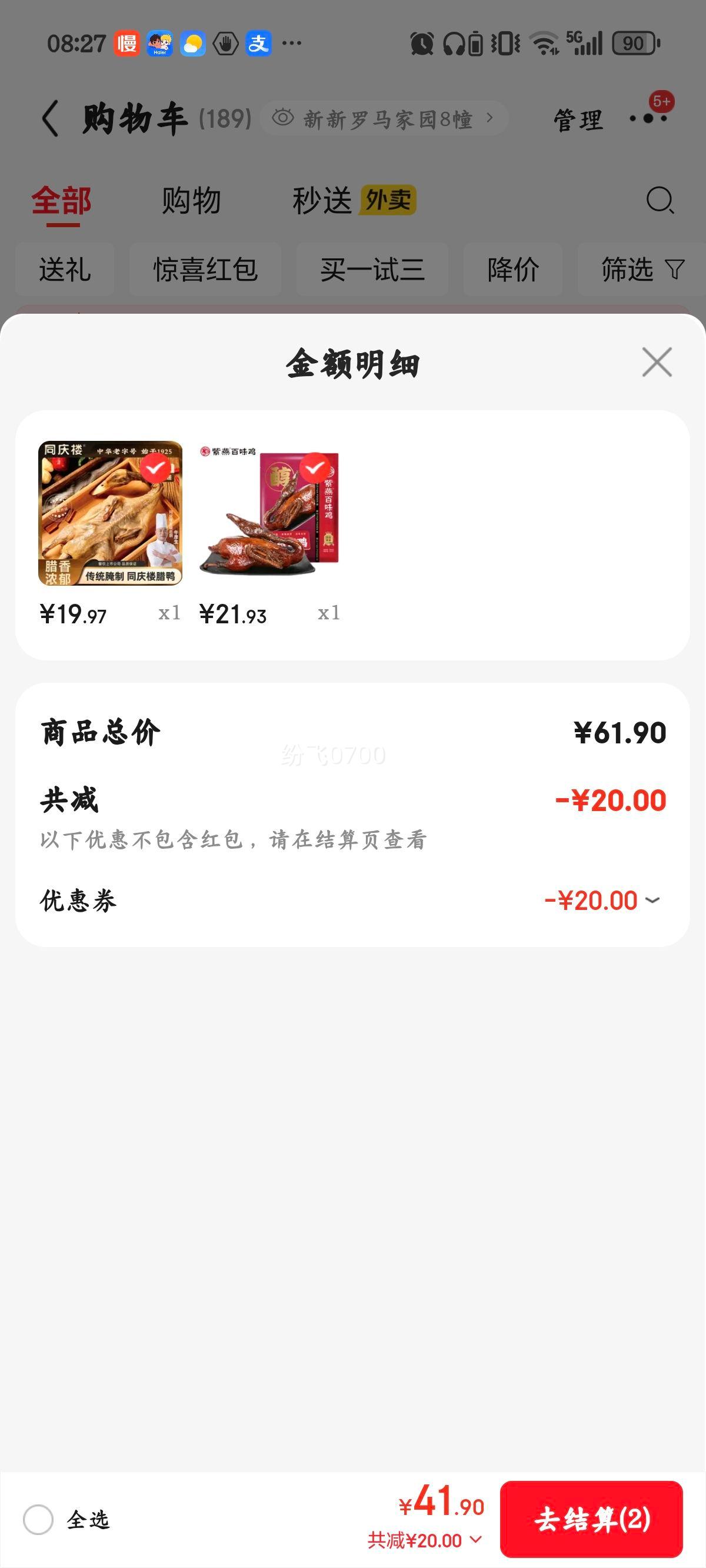Open the search on the cart page
This screenshot has width=706, height=1568.
[659, 201]
